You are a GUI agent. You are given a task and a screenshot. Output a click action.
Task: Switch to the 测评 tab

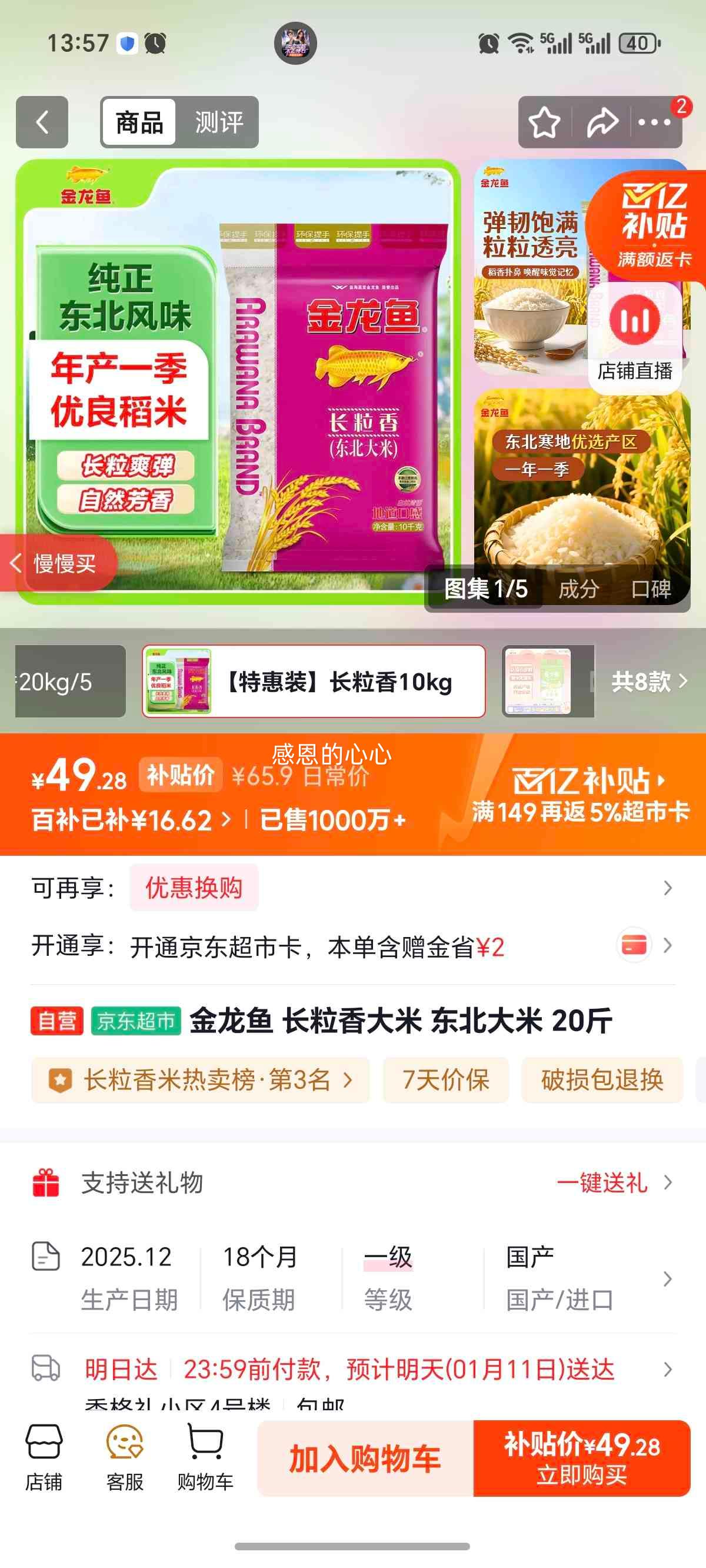pyautogui.click(x=219, y=122)
